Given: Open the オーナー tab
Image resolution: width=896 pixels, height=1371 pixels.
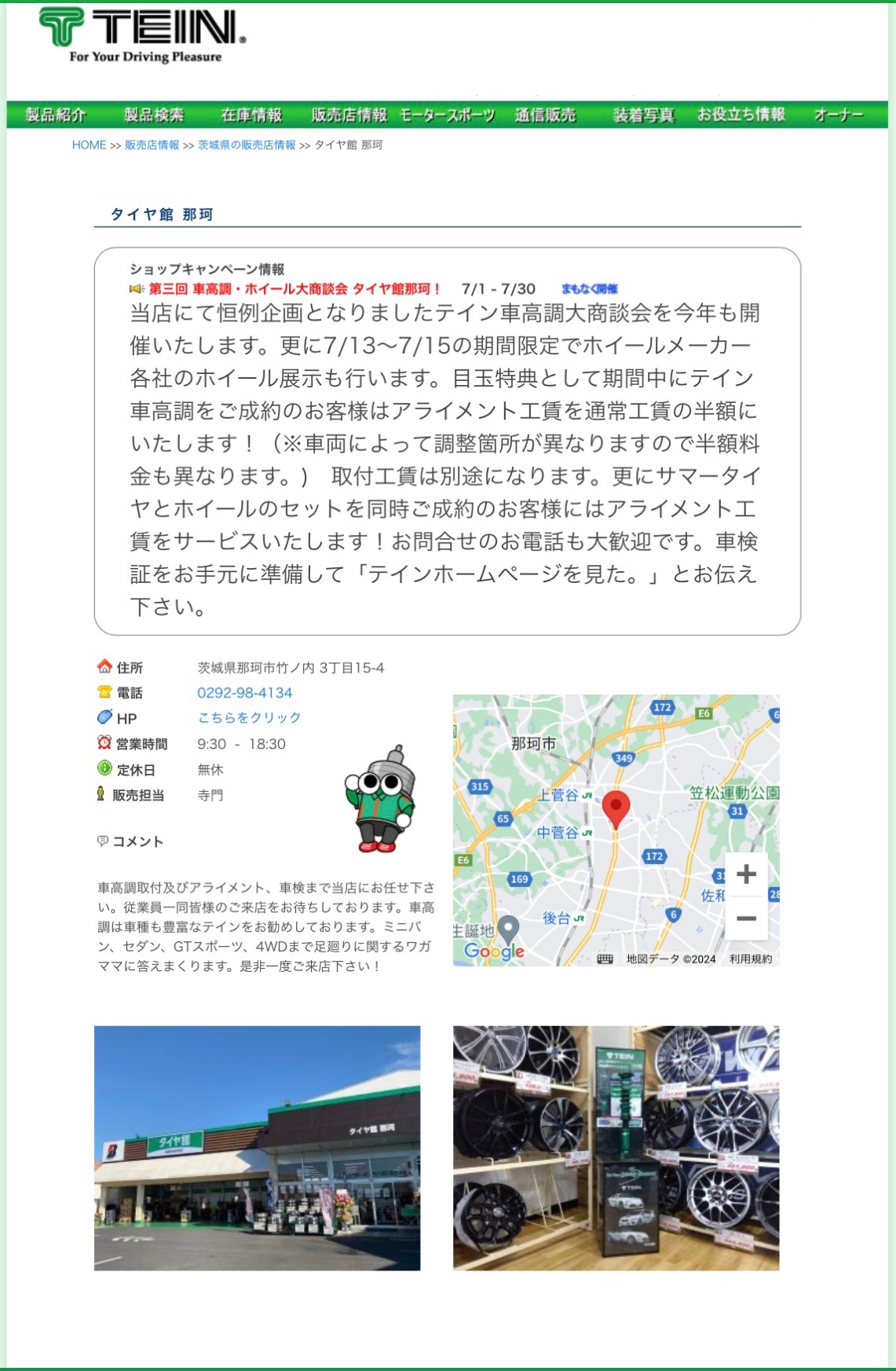Looking at the screenshot, I should click(839, 115).
